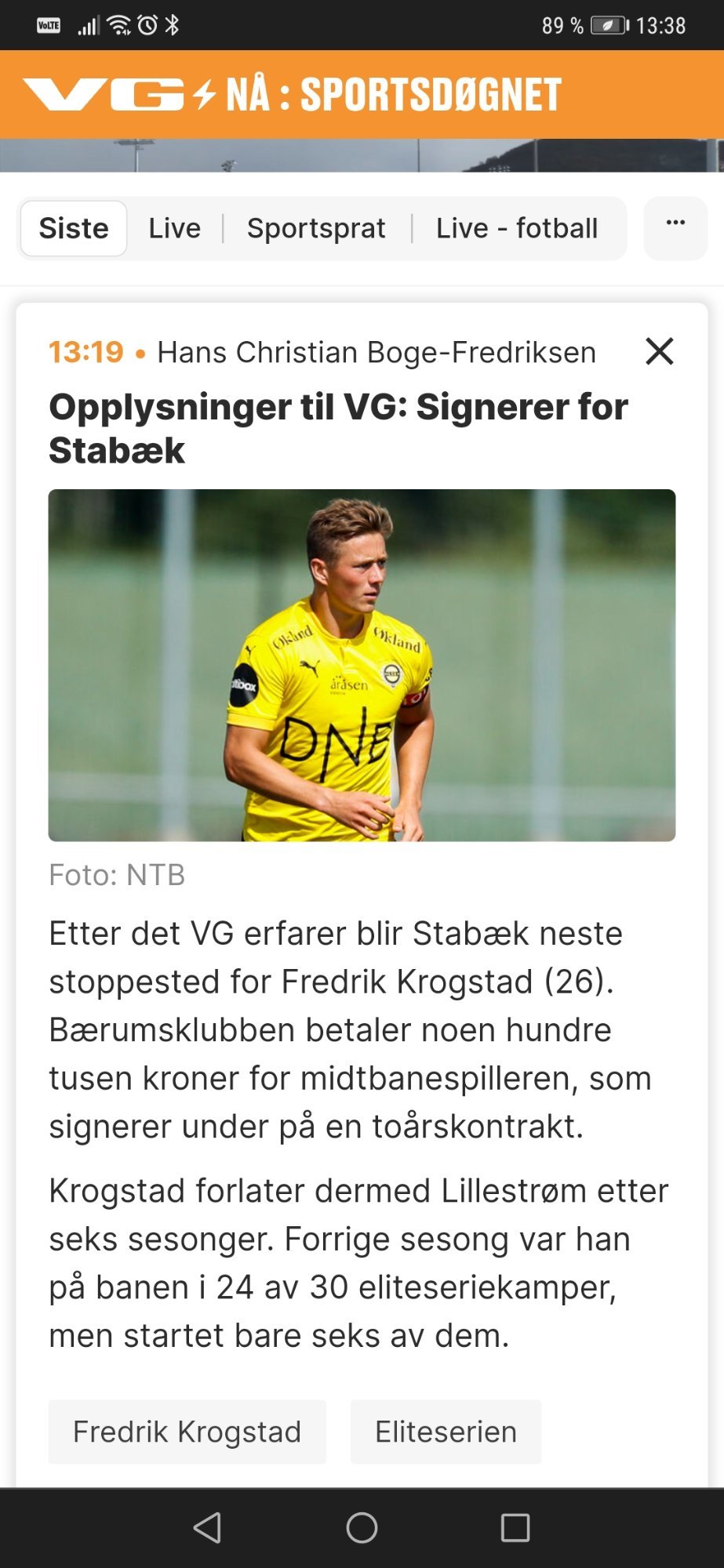724x1568 pixels.
Task: Open the Fredrik Krogstad article photo
Action: click(x=362, y=665)
